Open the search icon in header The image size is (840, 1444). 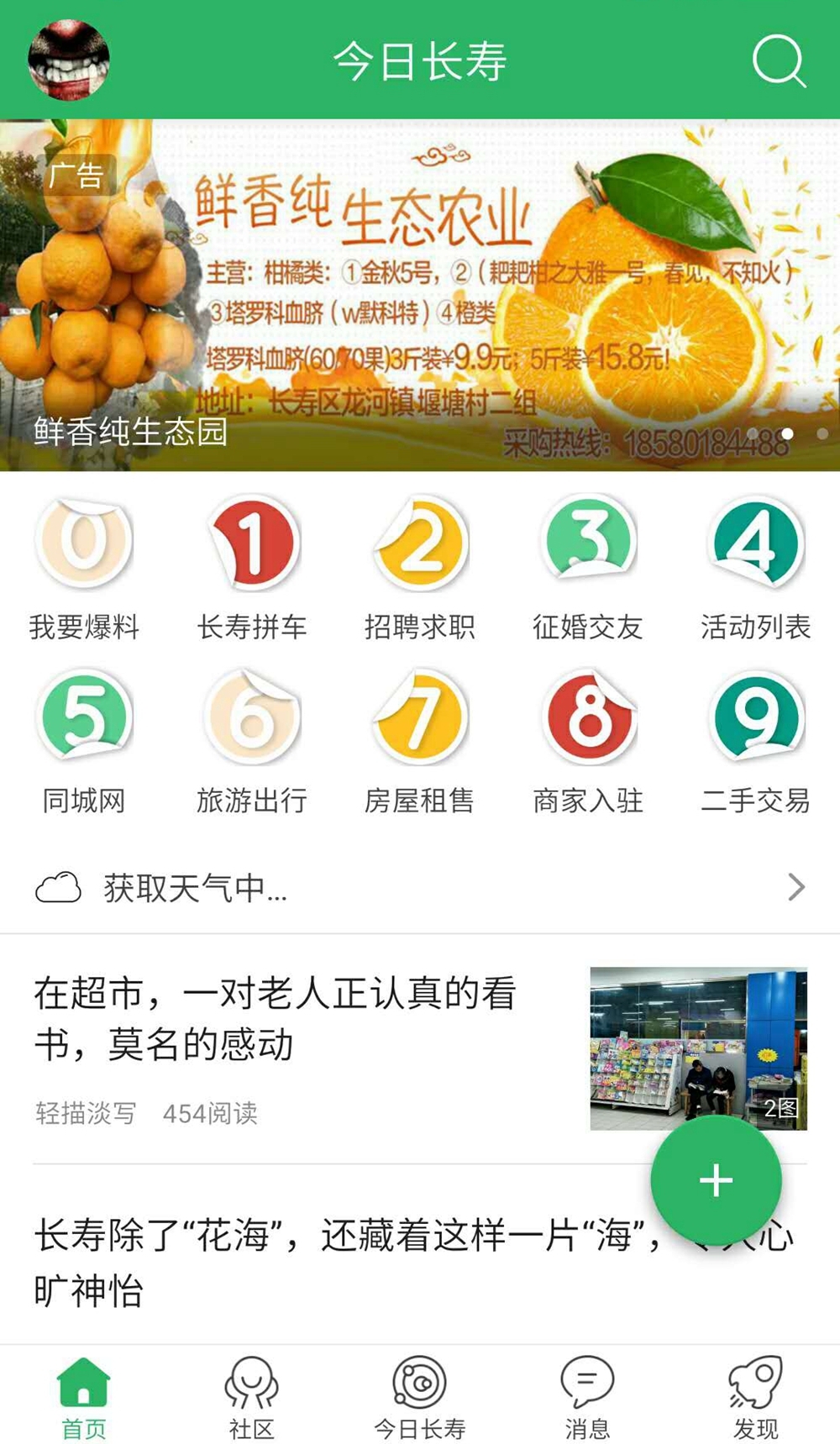point(779,60)
